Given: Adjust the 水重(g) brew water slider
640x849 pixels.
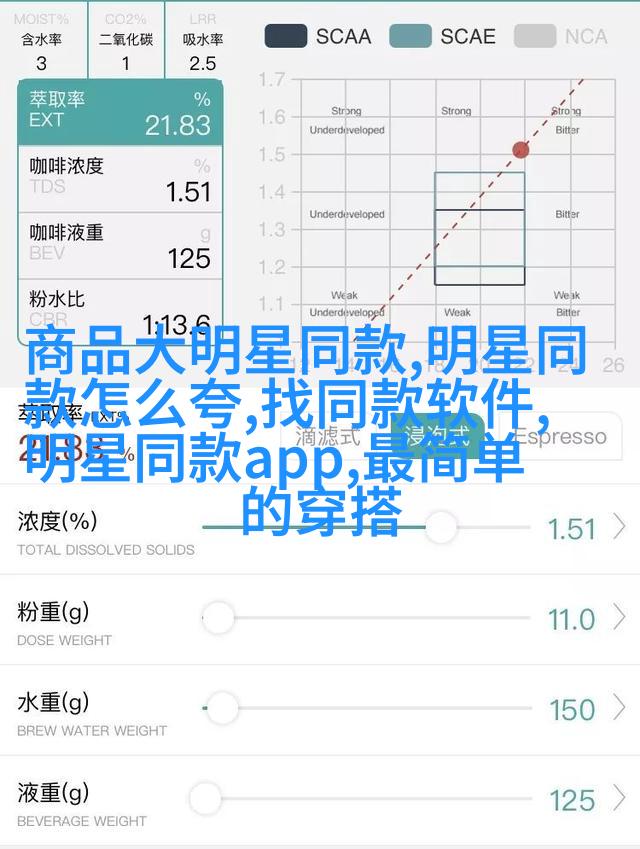Looking at the screenshot, I should click(x=222, y=709).
